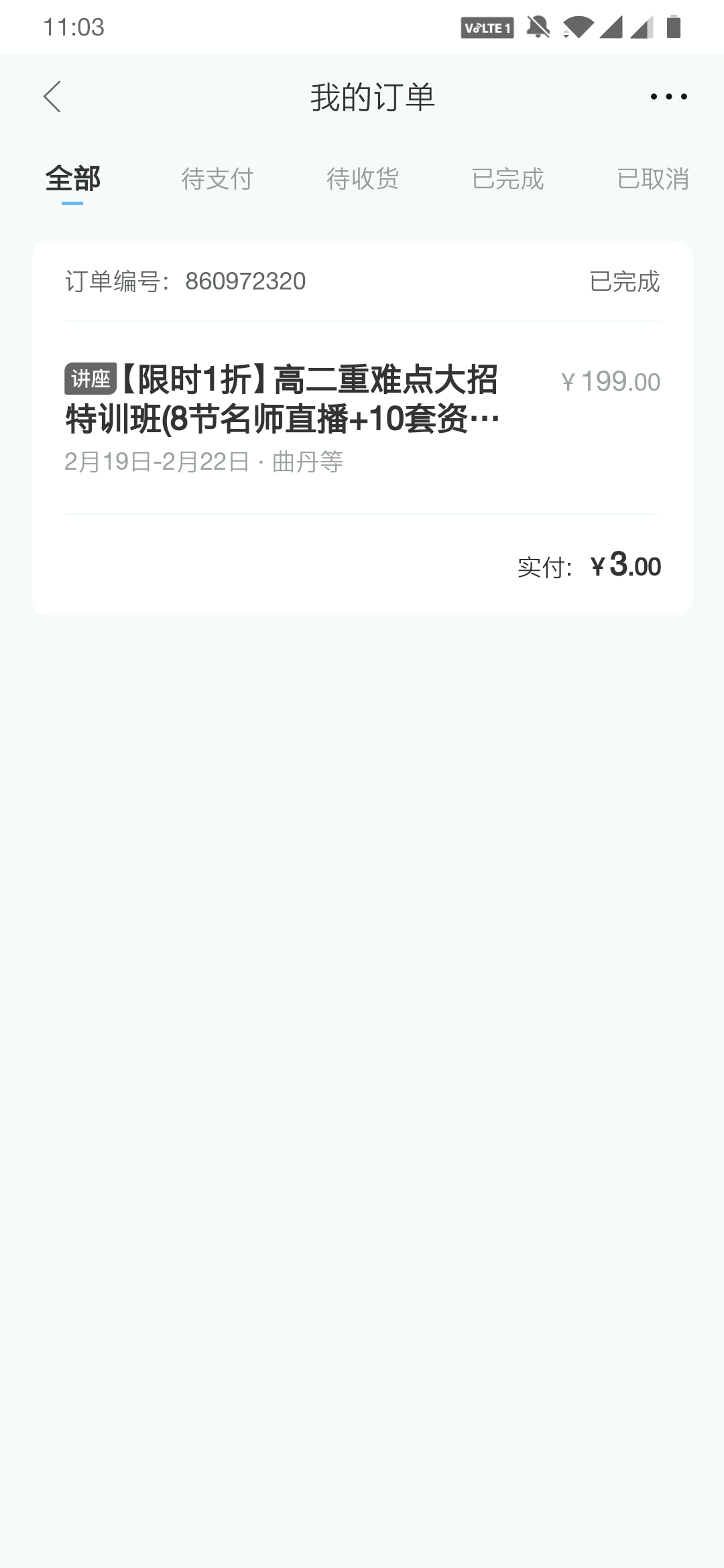
Task: Tap the 讲座 lecture badge on the course
Action: click(x=90, y=379)
